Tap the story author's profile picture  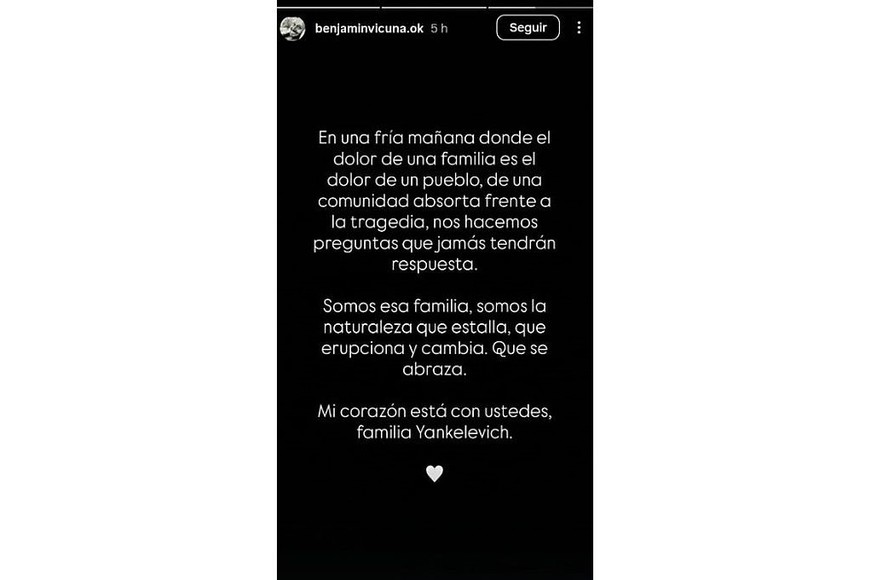pyautogui.click(x=293, y=29)
